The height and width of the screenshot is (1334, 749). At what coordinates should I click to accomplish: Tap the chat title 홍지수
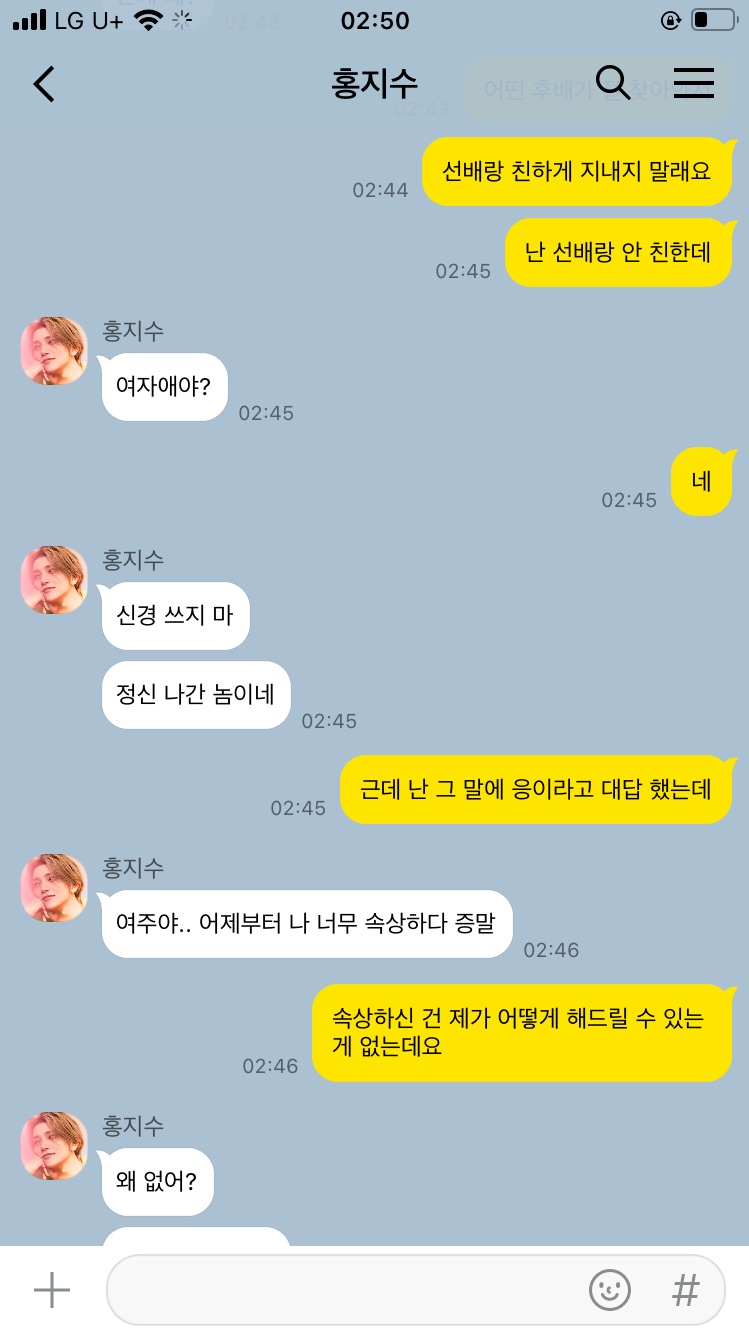pyautogui.click(x=374, y=84)
